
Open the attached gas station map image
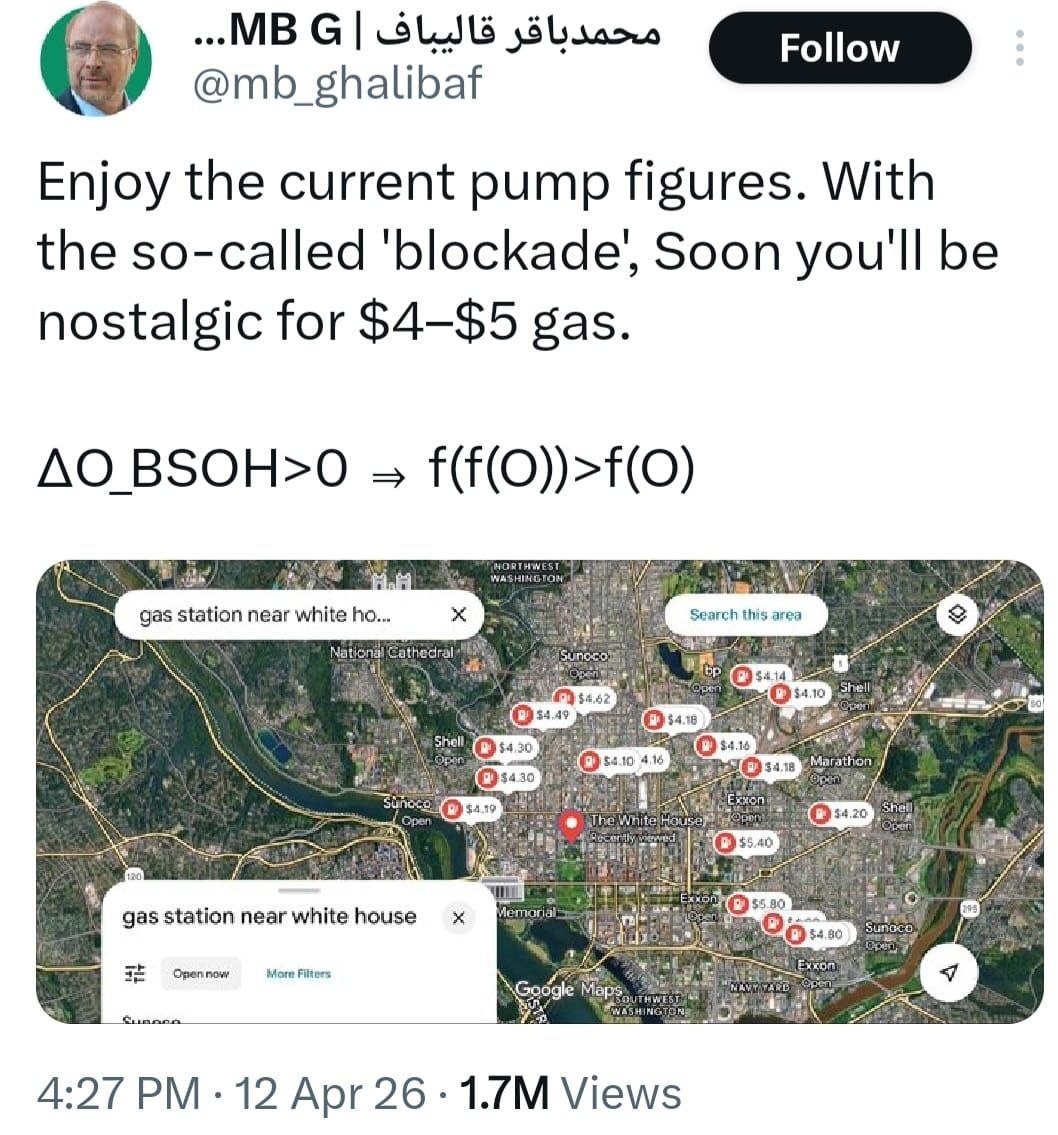point(540,790)
